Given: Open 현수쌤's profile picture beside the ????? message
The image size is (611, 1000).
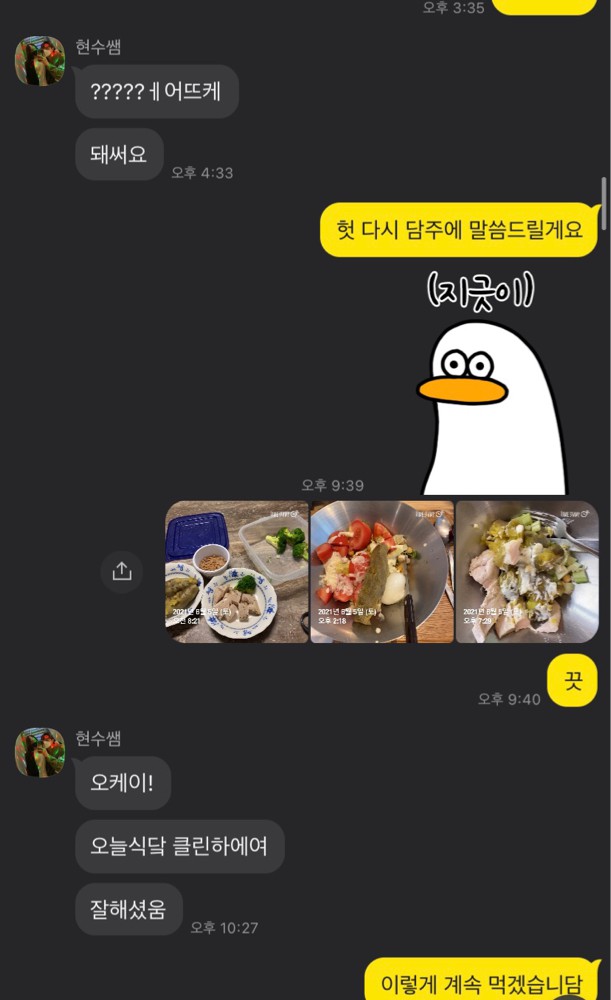Looking at the screenshot, I should (40, 61).
